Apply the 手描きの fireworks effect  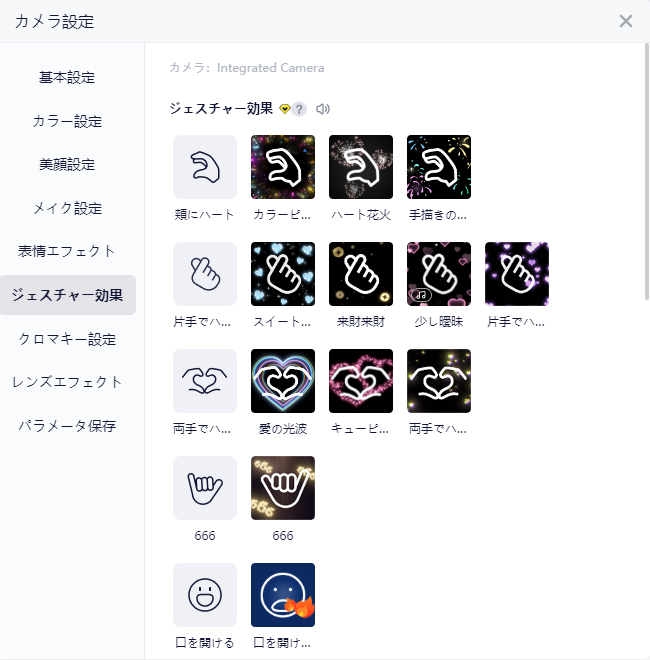[x=439, y=167]
